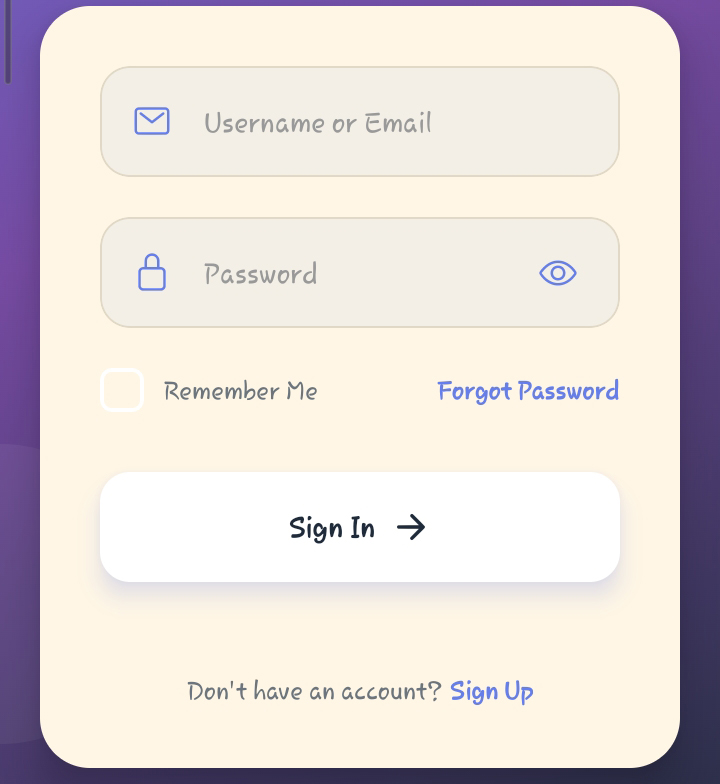Go to Sign Up
Screen dimensions: 720x784
[x=491, y=691]
